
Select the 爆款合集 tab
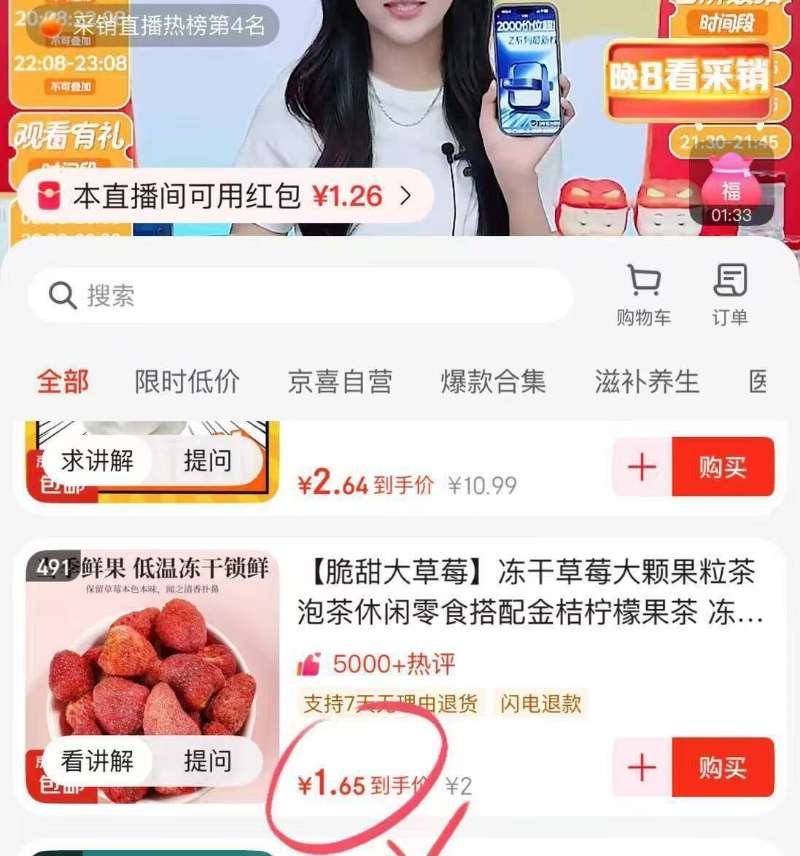(494, 381)
